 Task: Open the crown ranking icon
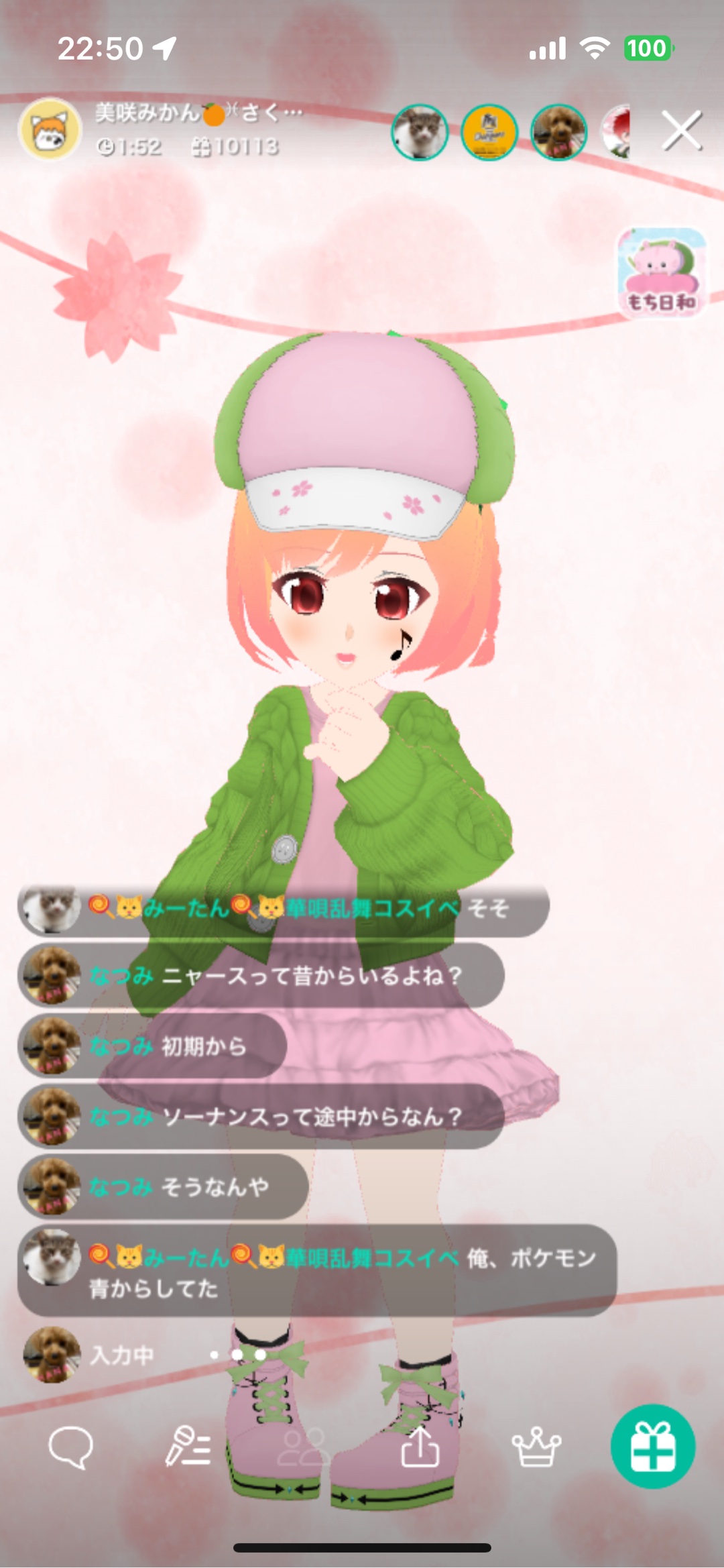click(x=536, y=1447)
